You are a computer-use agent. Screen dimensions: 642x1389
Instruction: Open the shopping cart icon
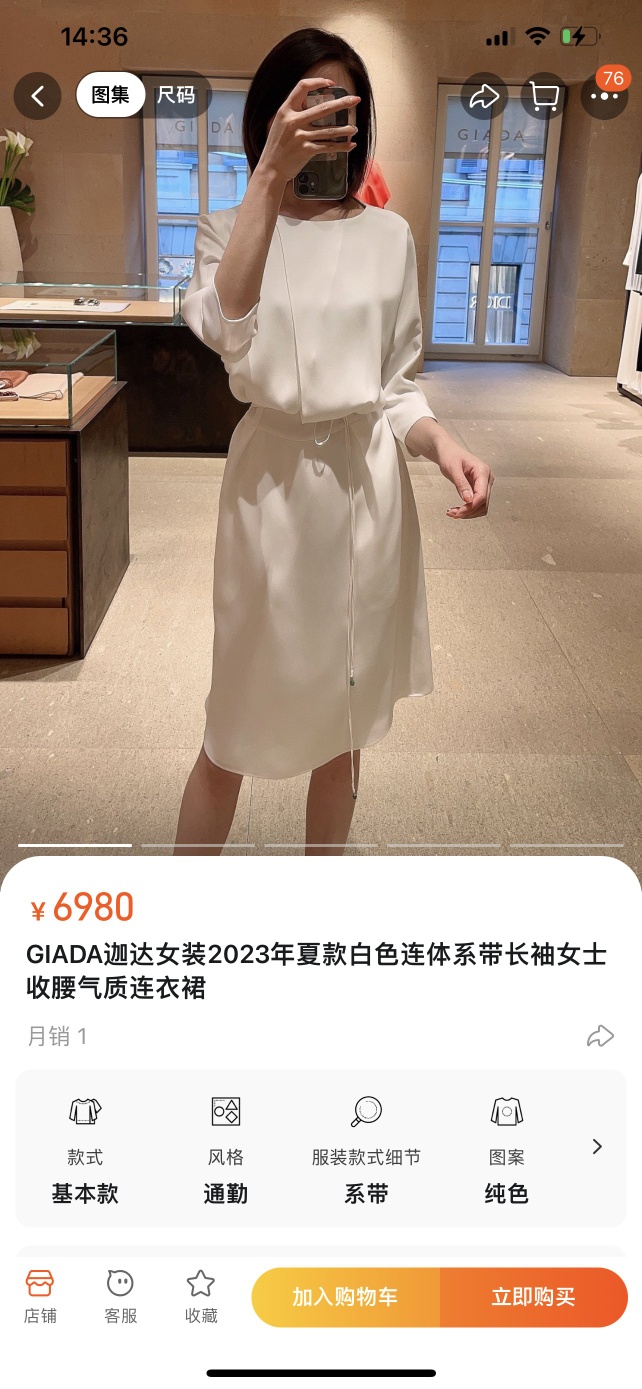click(x=544, y=96)
